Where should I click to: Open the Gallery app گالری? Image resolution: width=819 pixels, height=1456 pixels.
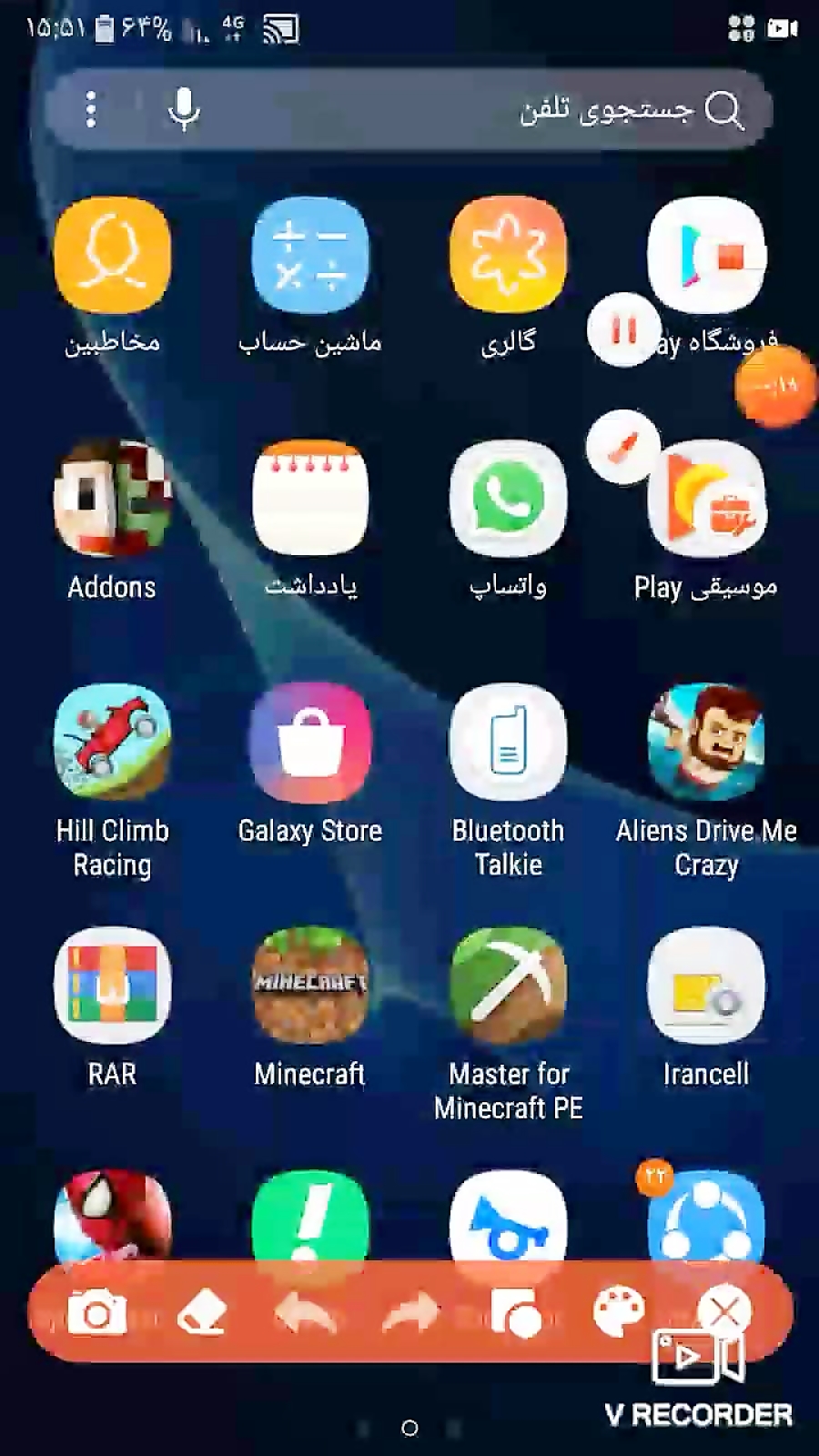(x=508, y=257)
